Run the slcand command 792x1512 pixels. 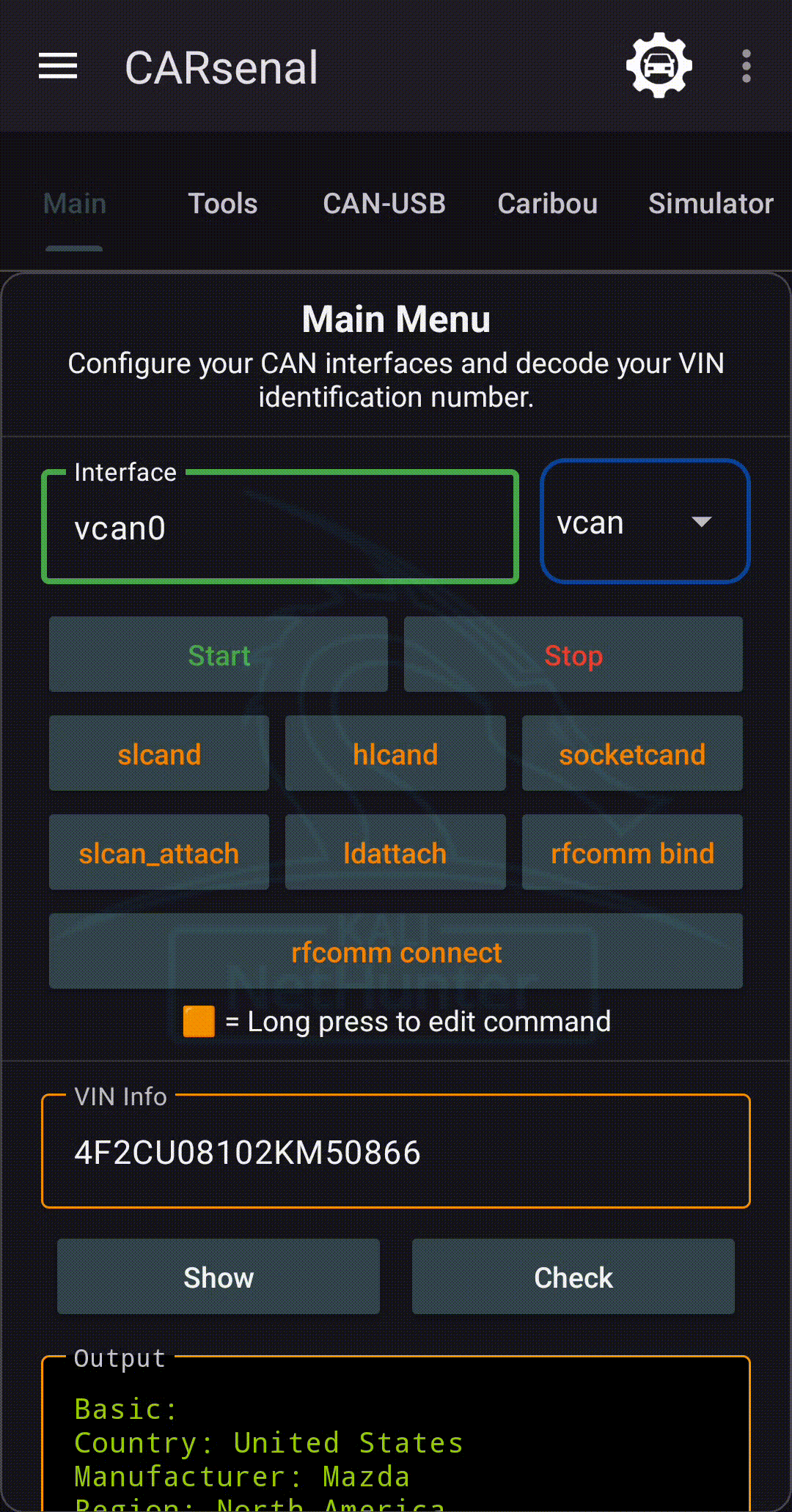pos(159,754)
